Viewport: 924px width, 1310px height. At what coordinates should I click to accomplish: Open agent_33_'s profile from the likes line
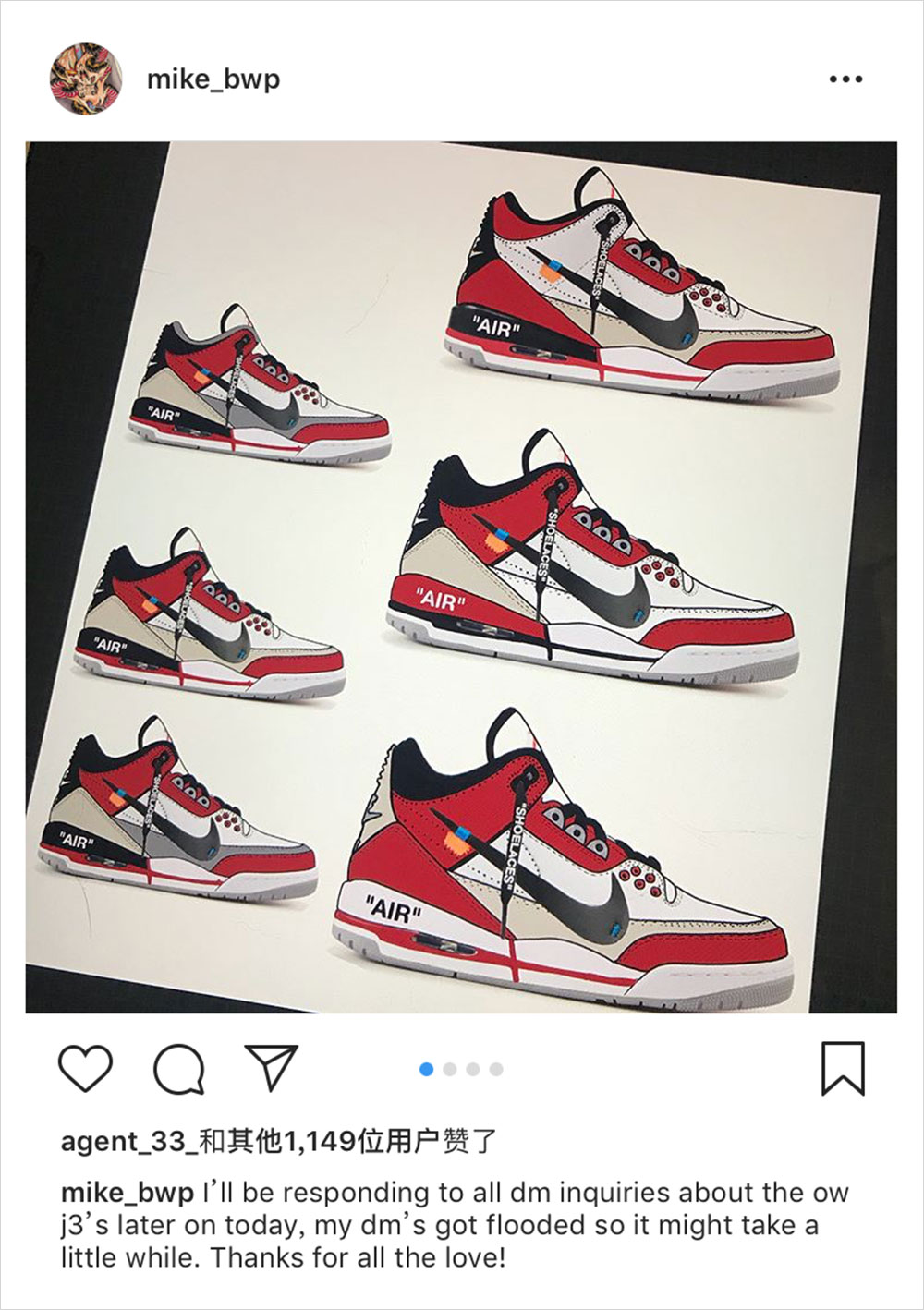click(128, 1142)
